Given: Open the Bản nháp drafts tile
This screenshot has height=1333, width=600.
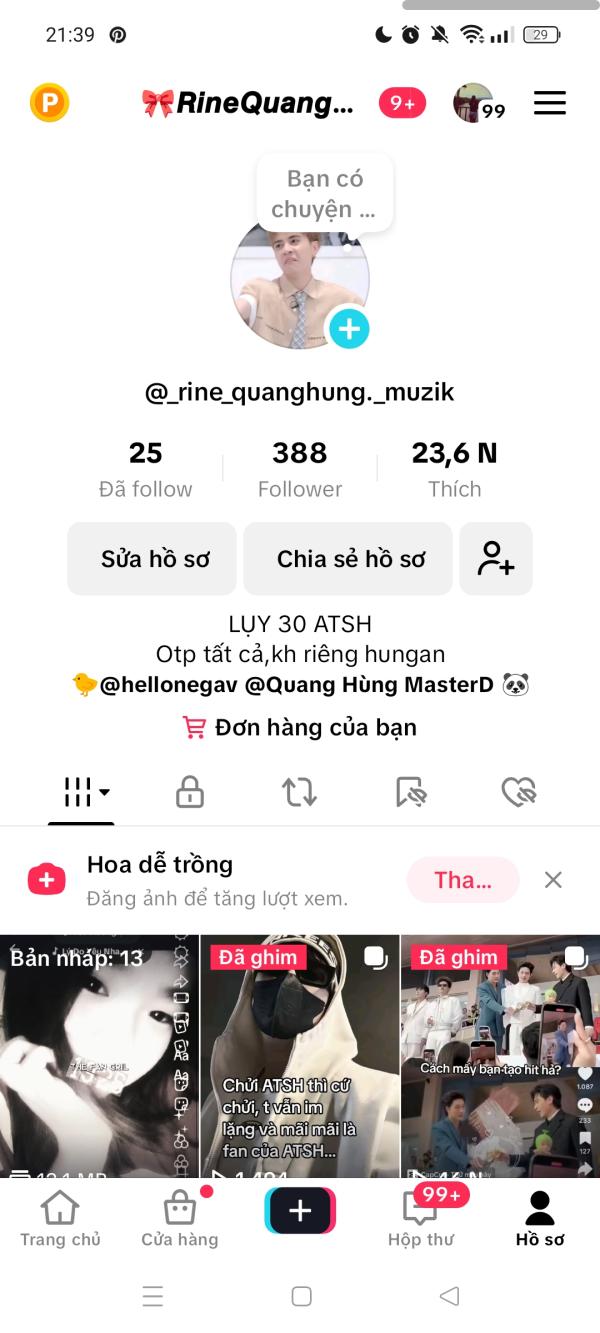Looking at the screenshot, I should tap(99, 1055).
